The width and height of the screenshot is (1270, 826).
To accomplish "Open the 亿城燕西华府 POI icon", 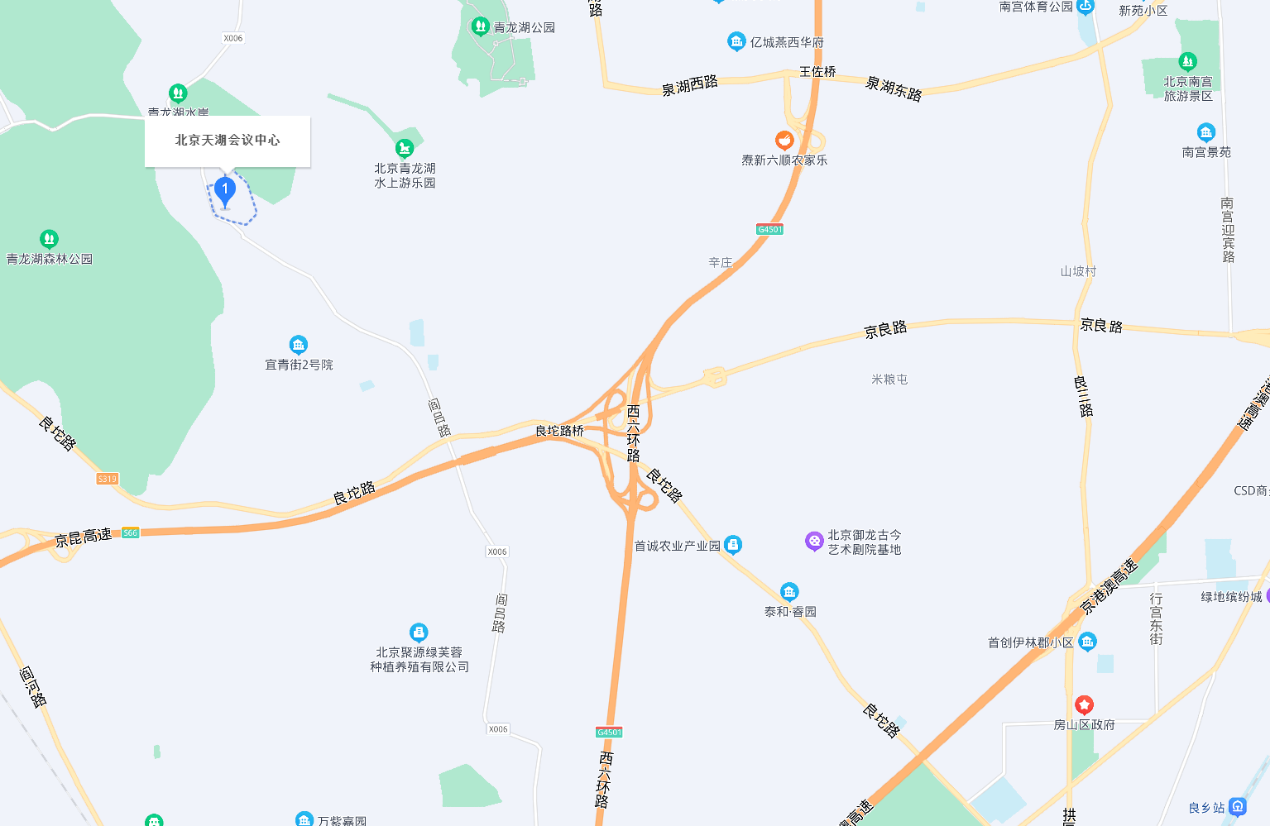I will pos(737,42).
